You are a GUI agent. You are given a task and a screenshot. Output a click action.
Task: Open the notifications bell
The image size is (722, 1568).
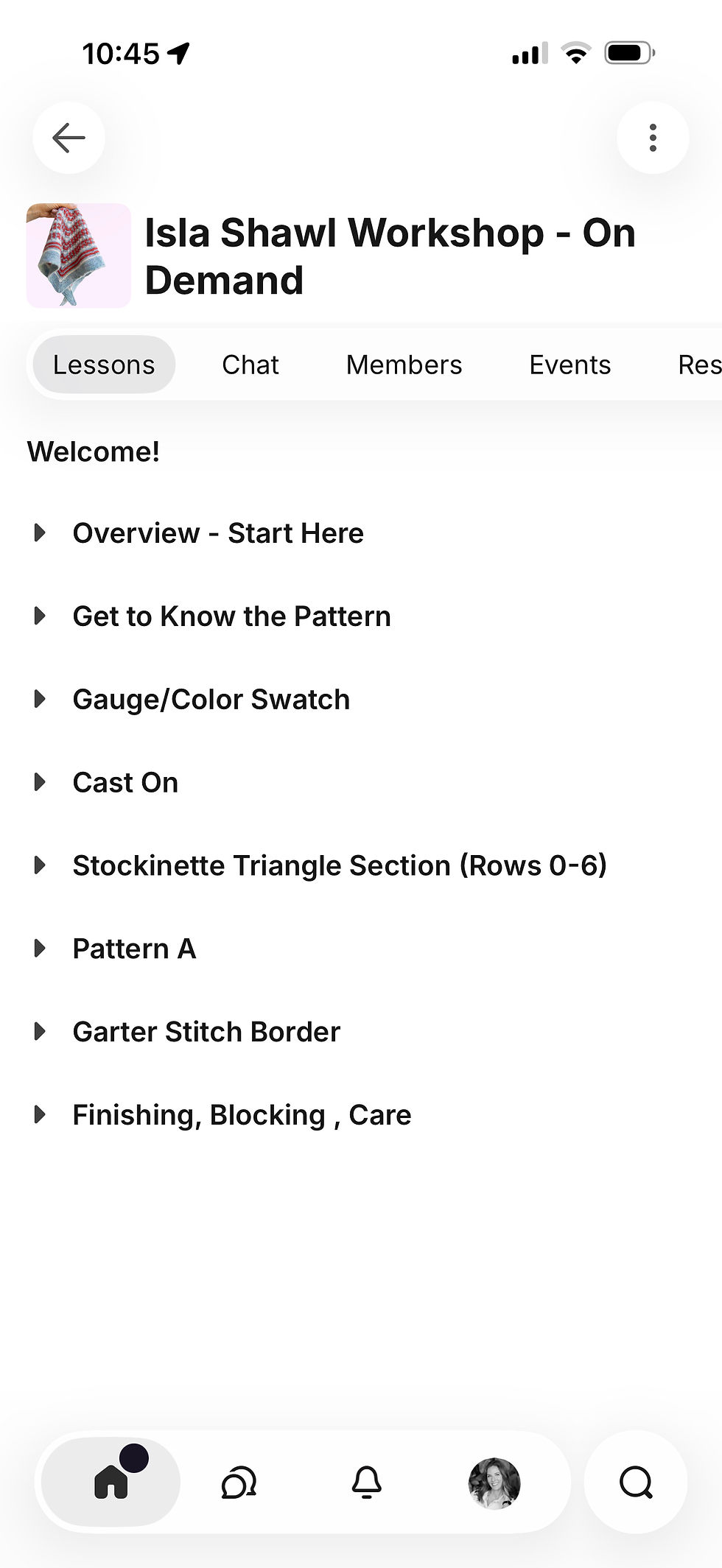pos(366,1482)
